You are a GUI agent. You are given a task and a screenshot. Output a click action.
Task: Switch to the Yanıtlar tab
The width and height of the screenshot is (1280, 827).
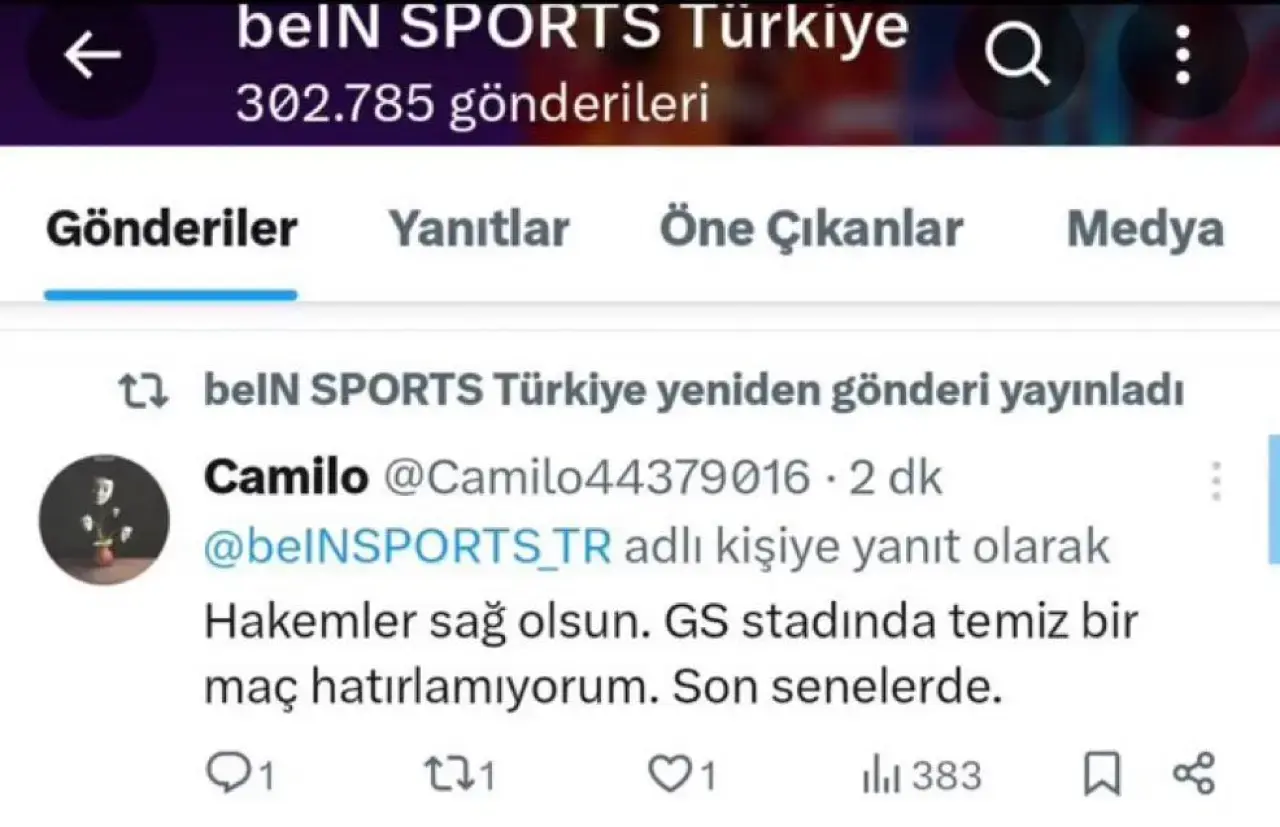pos(479,229)
